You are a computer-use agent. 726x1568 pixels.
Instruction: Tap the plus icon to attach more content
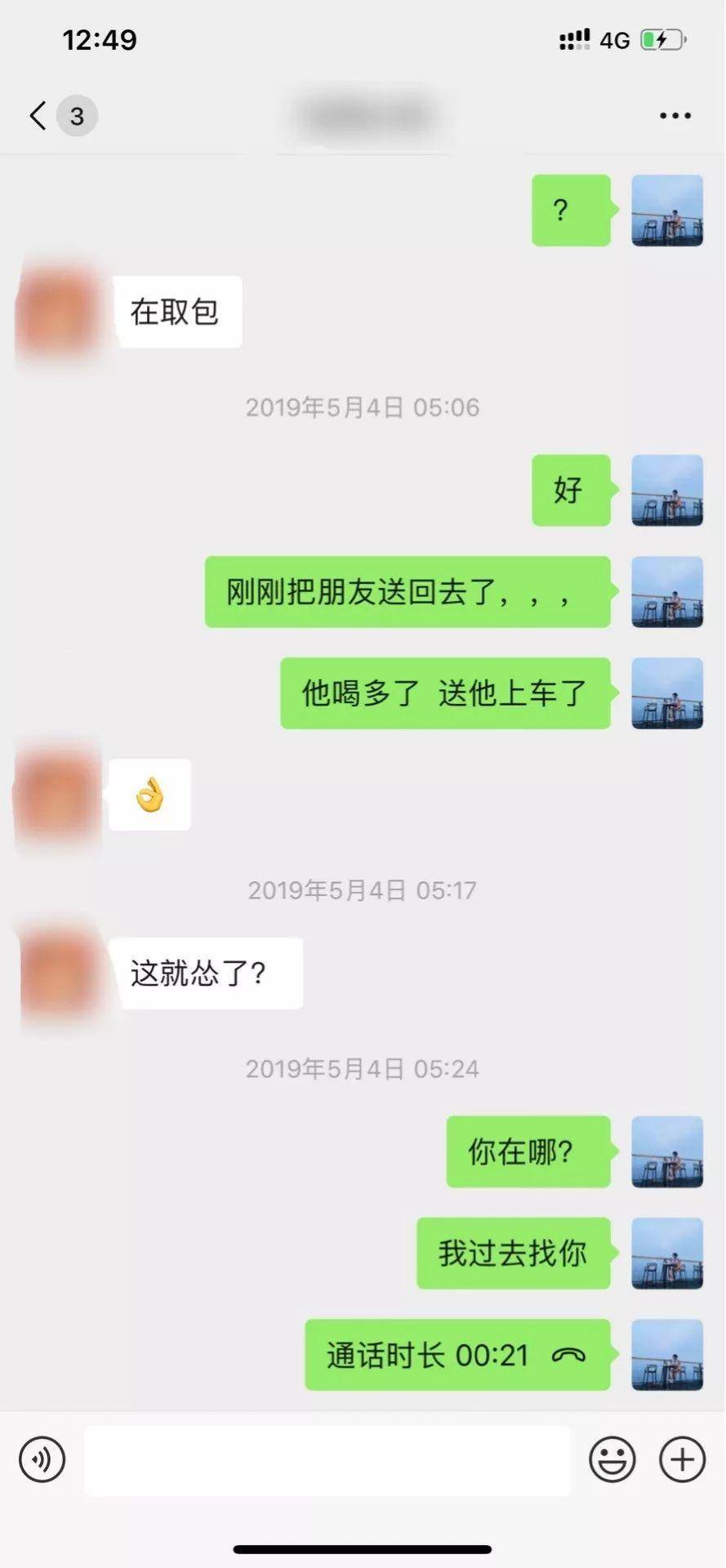(680, 1460)
